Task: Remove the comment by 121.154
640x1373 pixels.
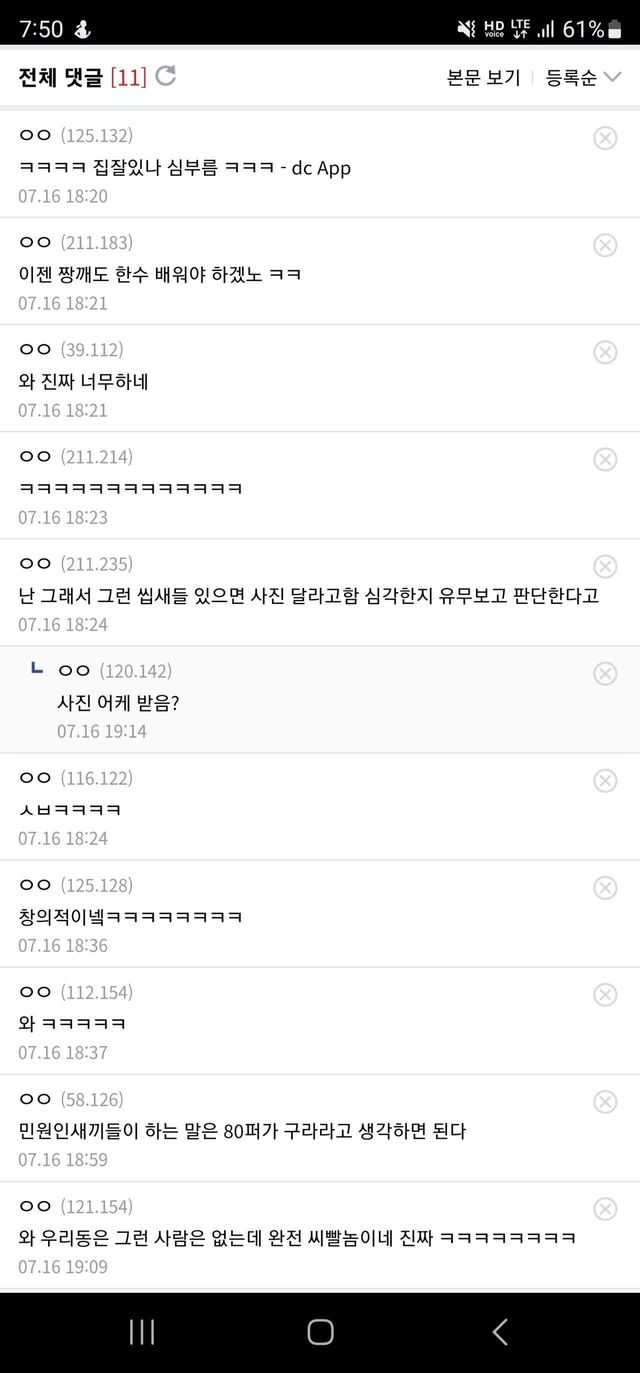Action: pyautogui.click(x=605, y=1208)
